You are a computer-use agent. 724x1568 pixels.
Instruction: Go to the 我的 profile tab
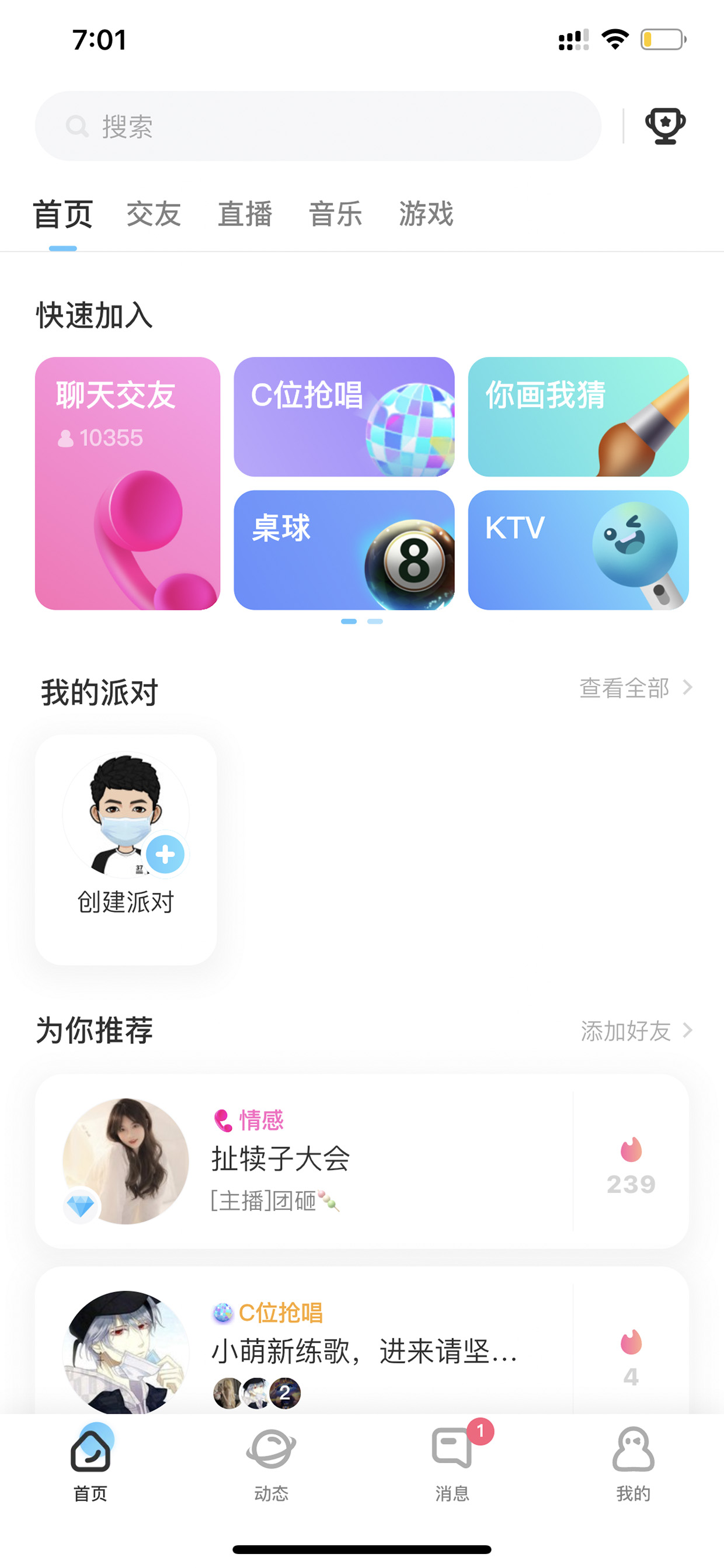pos(633,1464)
